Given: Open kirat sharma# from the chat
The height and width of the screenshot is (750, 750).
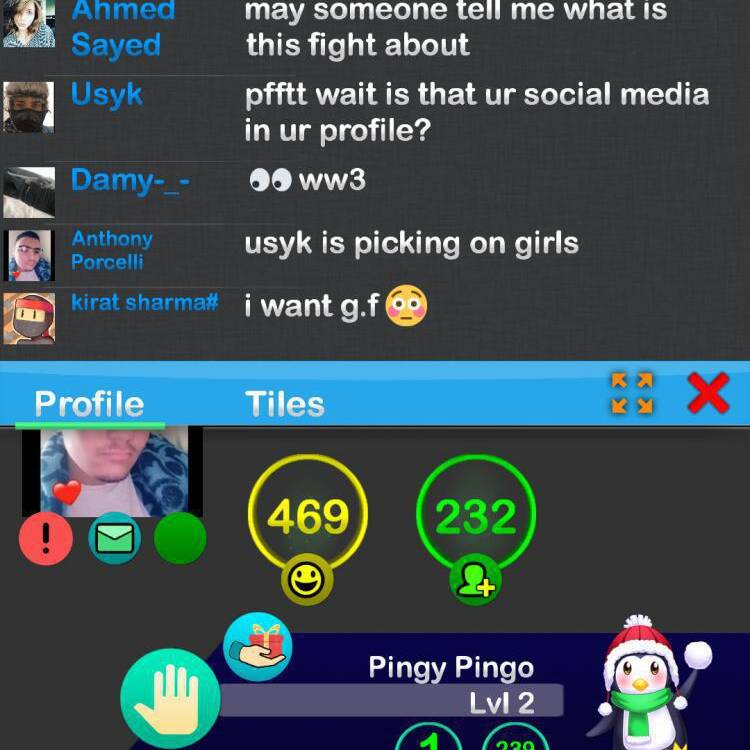Looking at the screenshot, I should (x=144, y=302).
